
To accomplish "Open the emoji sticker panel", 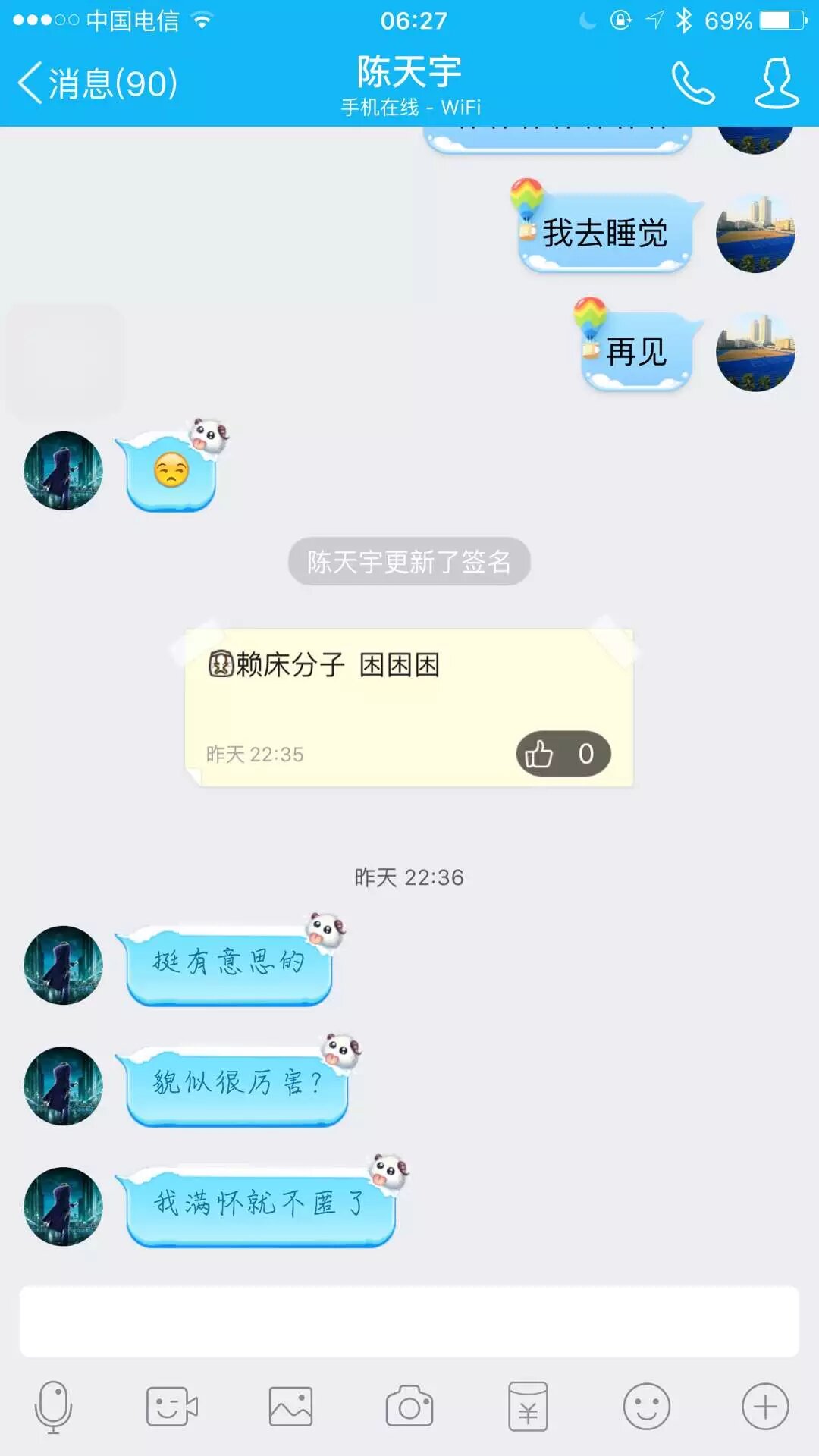I will [646, 1407].
